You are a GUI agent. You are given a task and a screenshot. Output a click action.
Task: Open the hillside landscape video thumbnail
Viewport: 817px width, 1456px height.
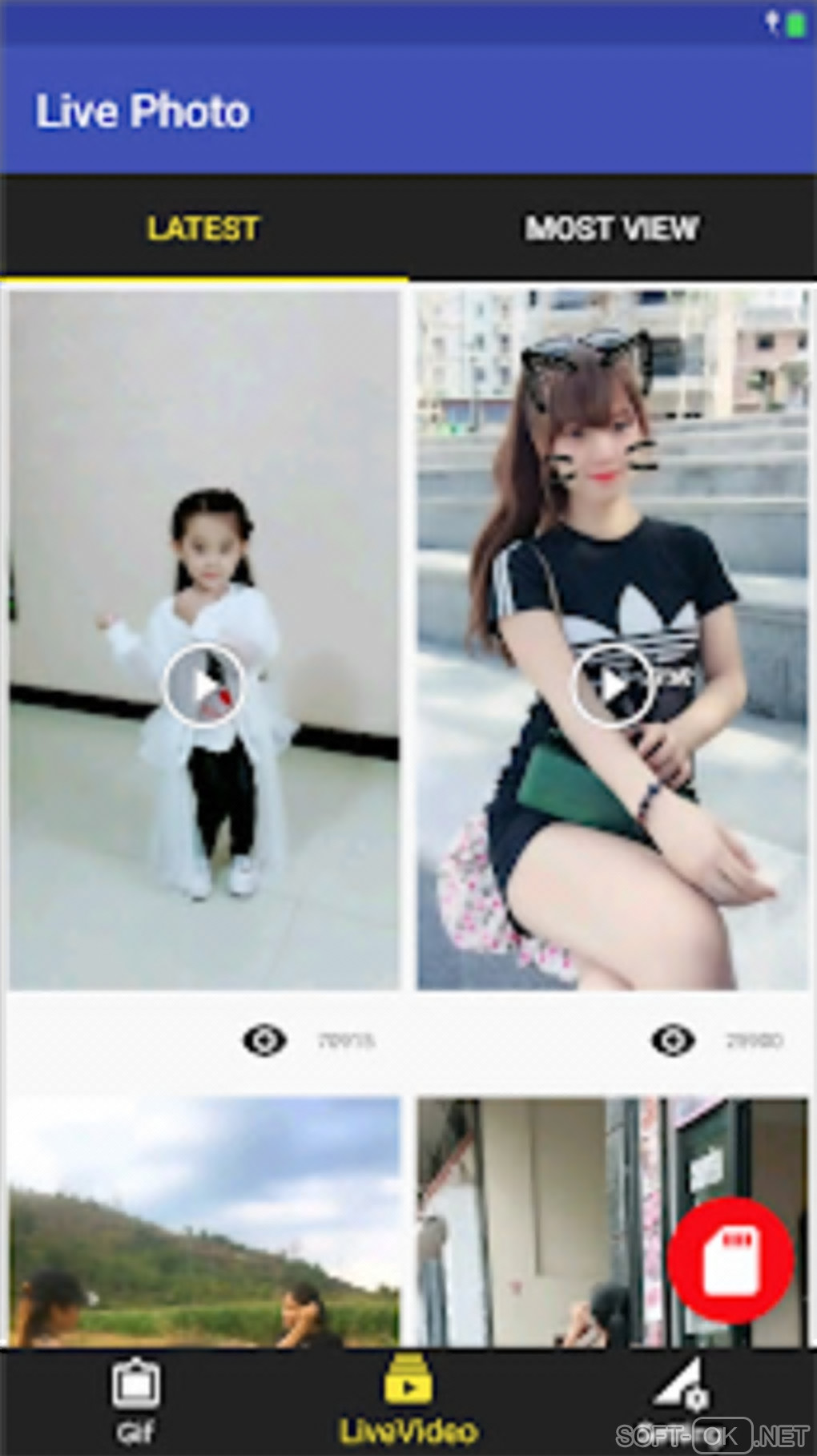click(x=203, y=1222)
